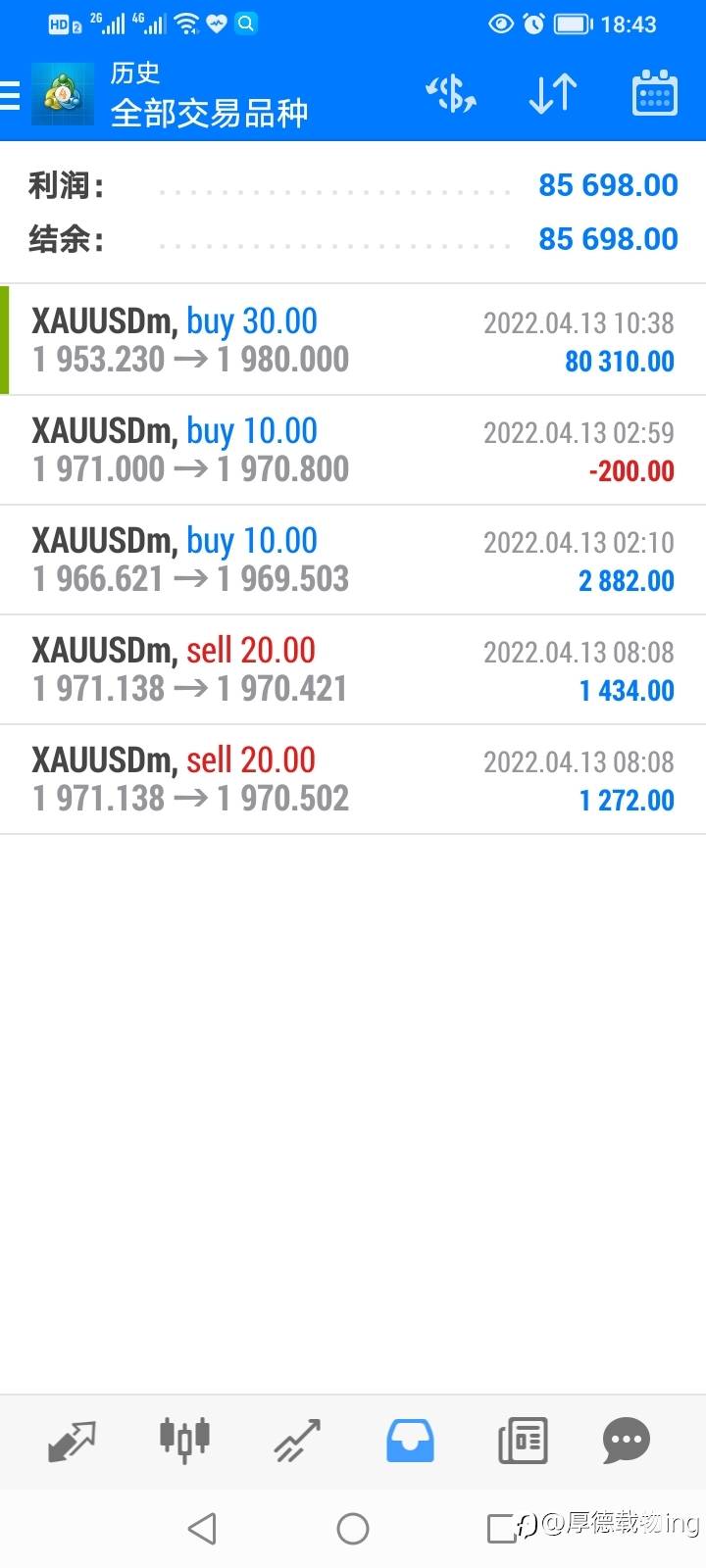Viewport: 706px width, 1568px height.
Task: Open the side drawer menu
Action: pyautogui.click(x=12, y=95)
